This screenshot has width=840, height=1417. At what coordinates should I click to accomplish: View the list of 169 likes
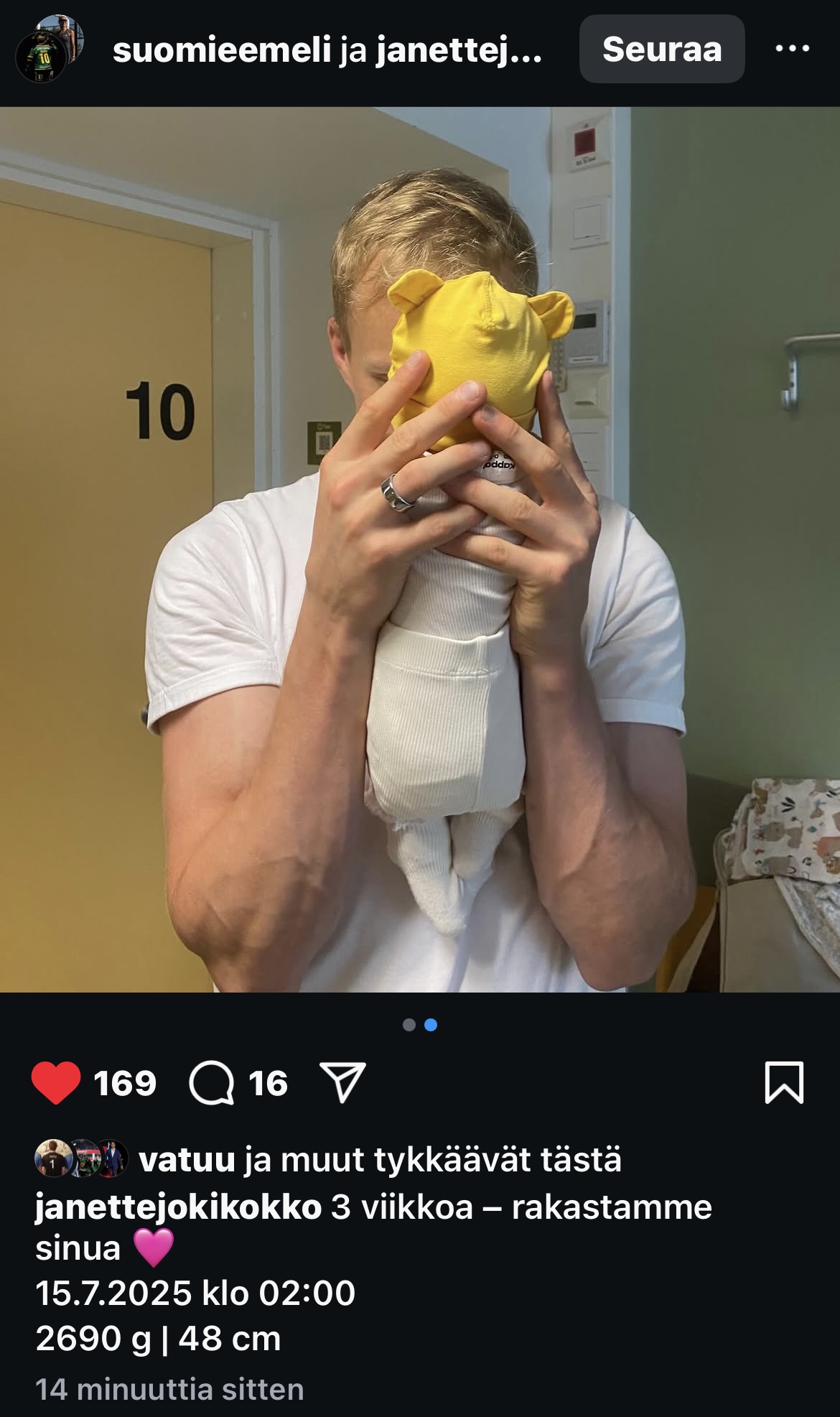click(x=125, y=1083)
